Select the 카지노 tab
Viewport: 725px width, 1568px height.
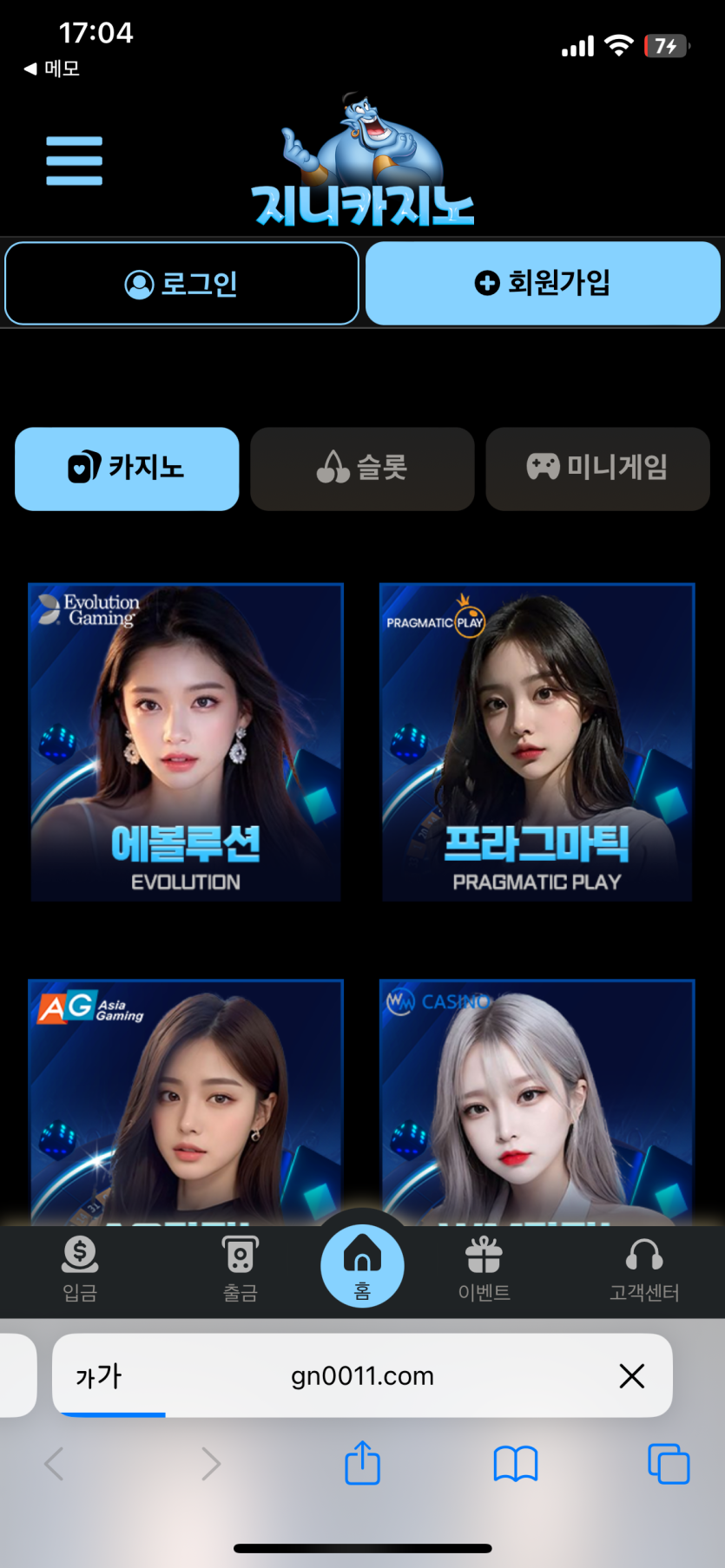127,469
